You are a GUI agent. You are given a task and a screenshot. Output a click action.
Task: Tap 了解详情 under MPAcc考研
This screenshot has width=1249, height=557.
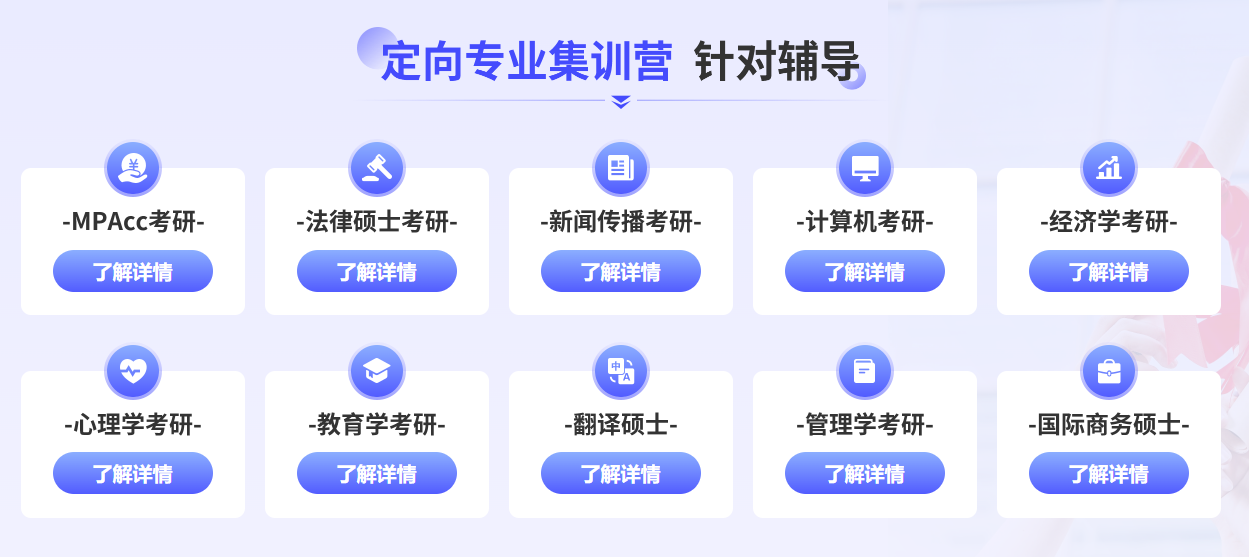tap(133, 271)
